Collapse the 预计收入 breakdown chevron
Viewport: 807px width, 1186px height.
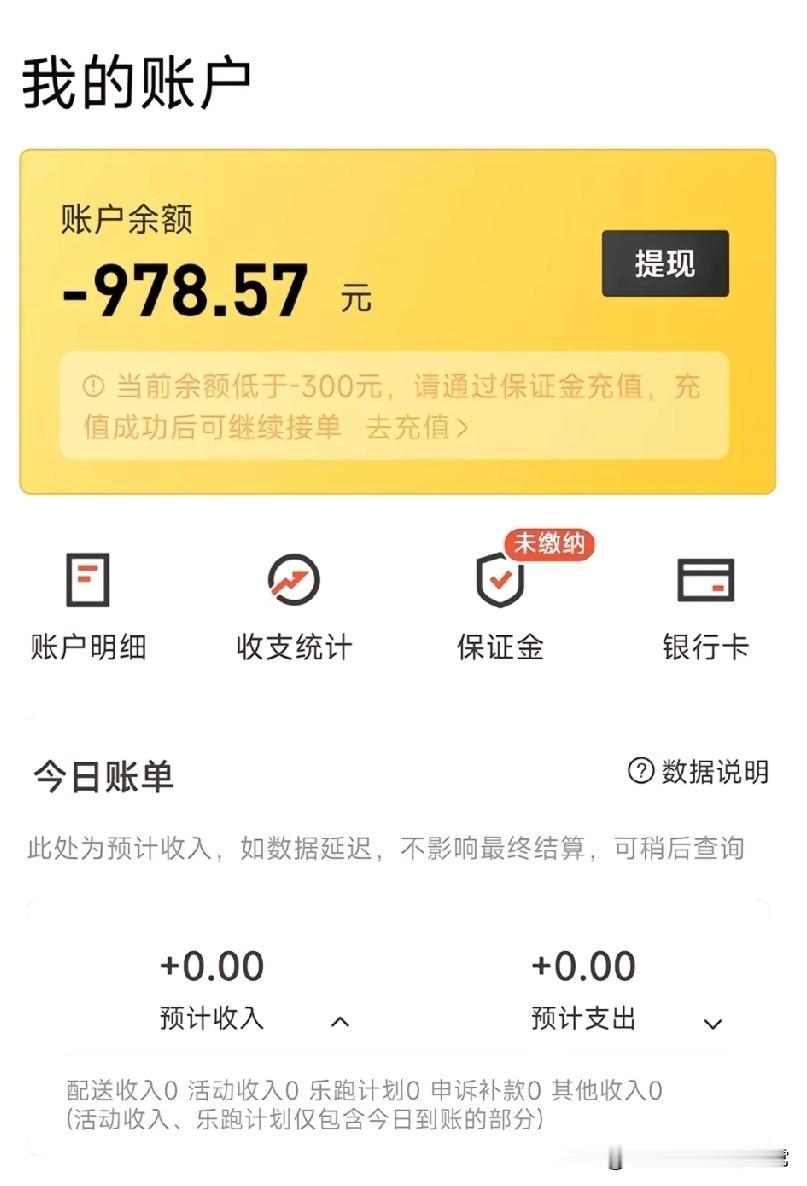pos(340,1023)
